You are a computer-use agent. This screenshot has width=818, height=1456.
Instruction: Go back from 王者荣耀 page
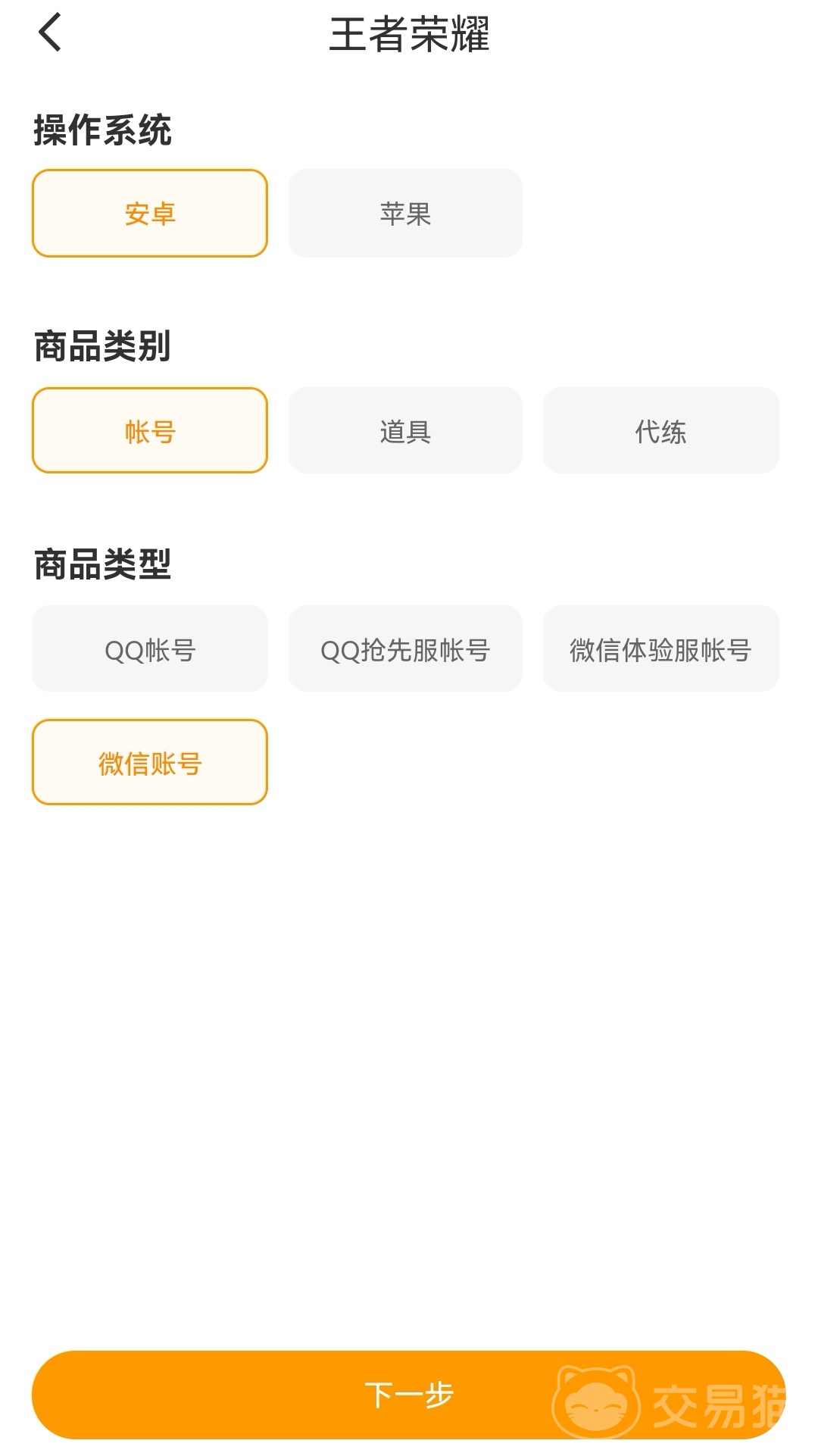click(50, 33)
